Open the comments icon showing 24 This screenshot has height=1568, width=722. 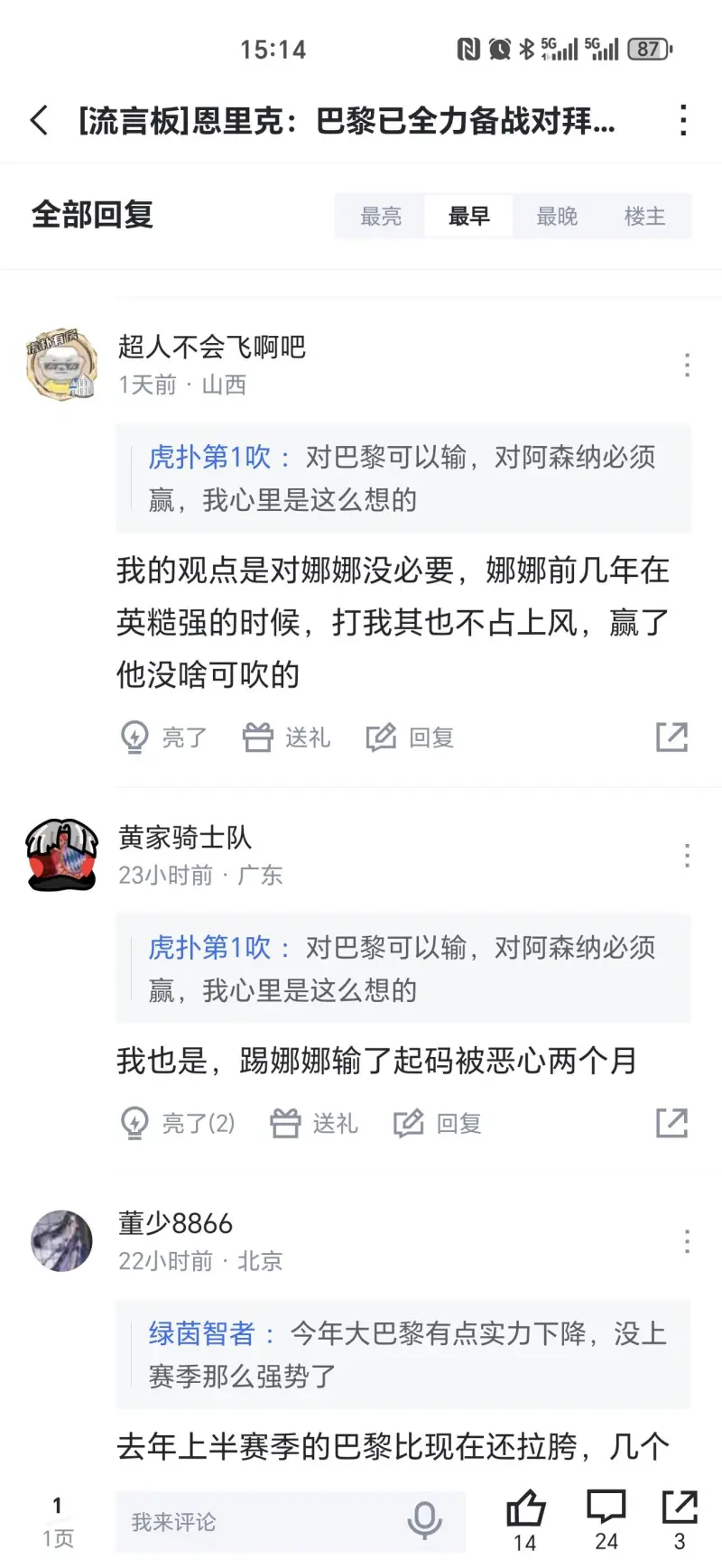606,1518
